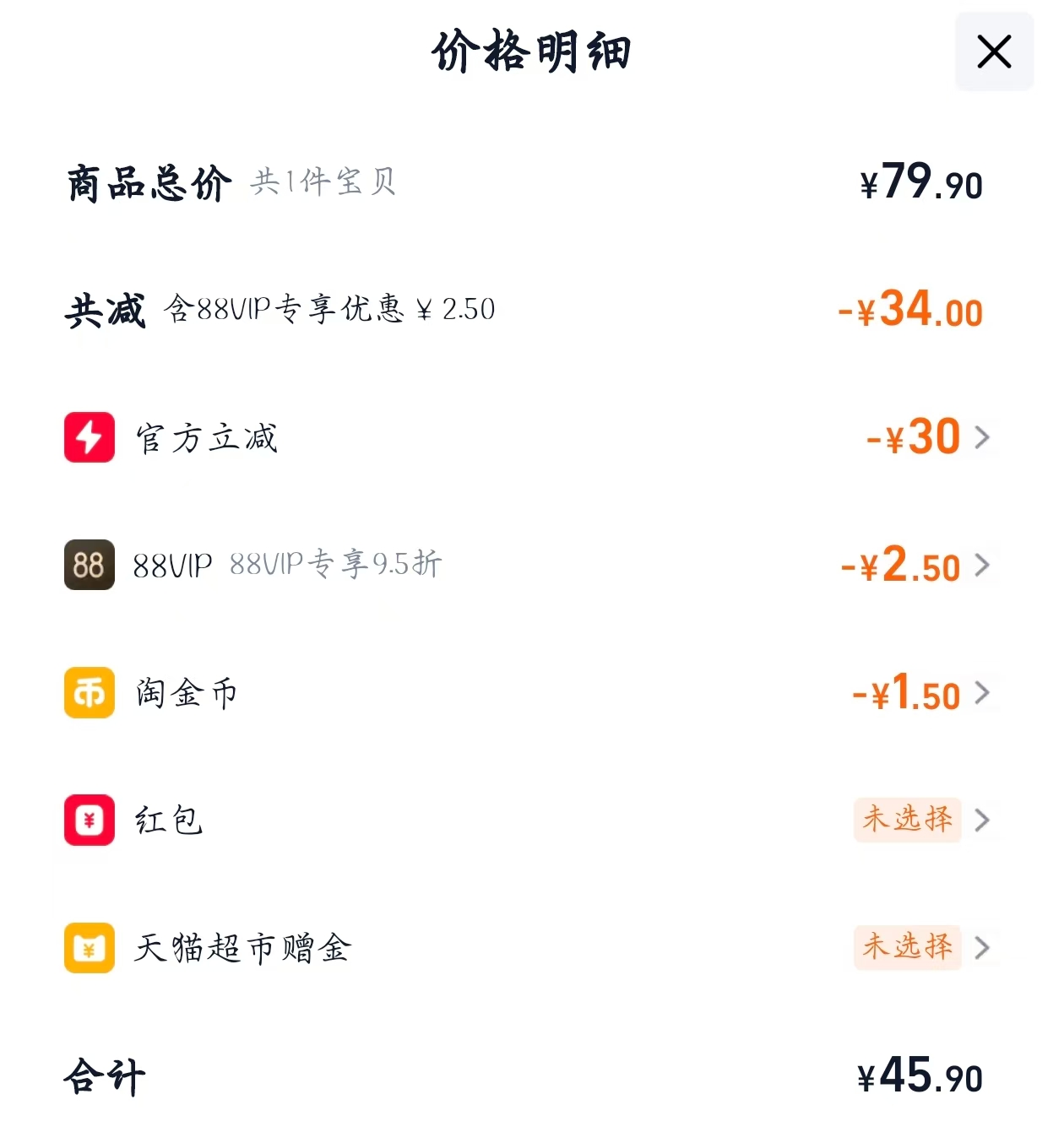Select a 红包 by tapping 未选择
Image resolution: width=1064 pixels, height=1132 pixels.
[907, 821]
